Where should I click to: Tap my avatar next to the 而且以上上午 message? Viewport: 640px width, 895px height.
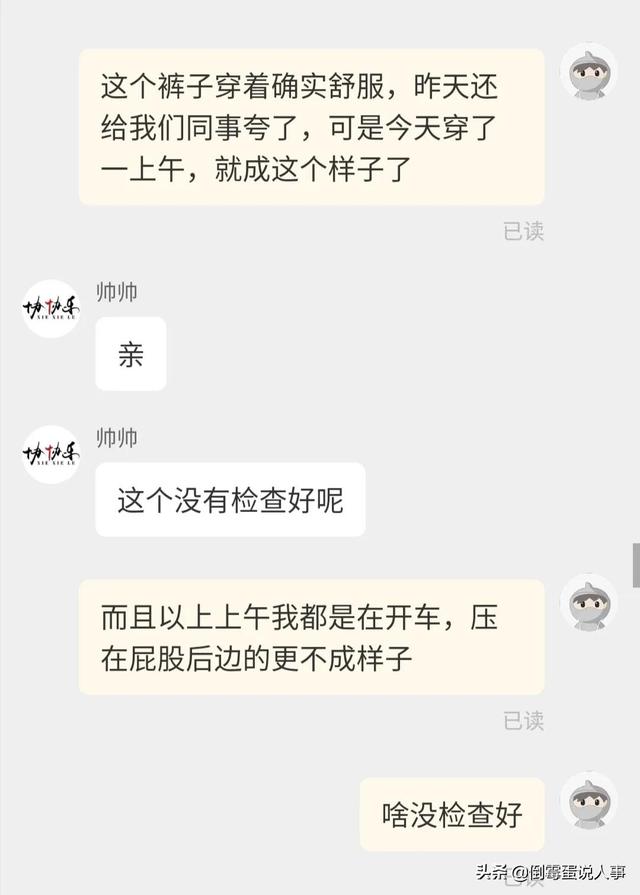coord(588,602)
